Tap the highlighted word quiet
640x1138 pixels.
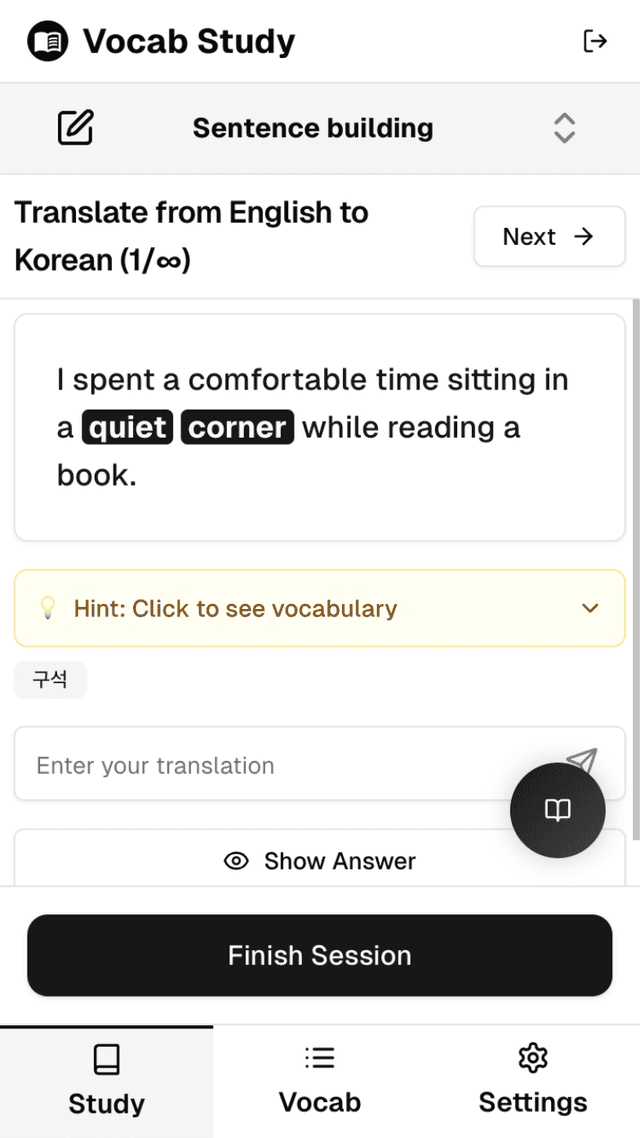point(128,427)
